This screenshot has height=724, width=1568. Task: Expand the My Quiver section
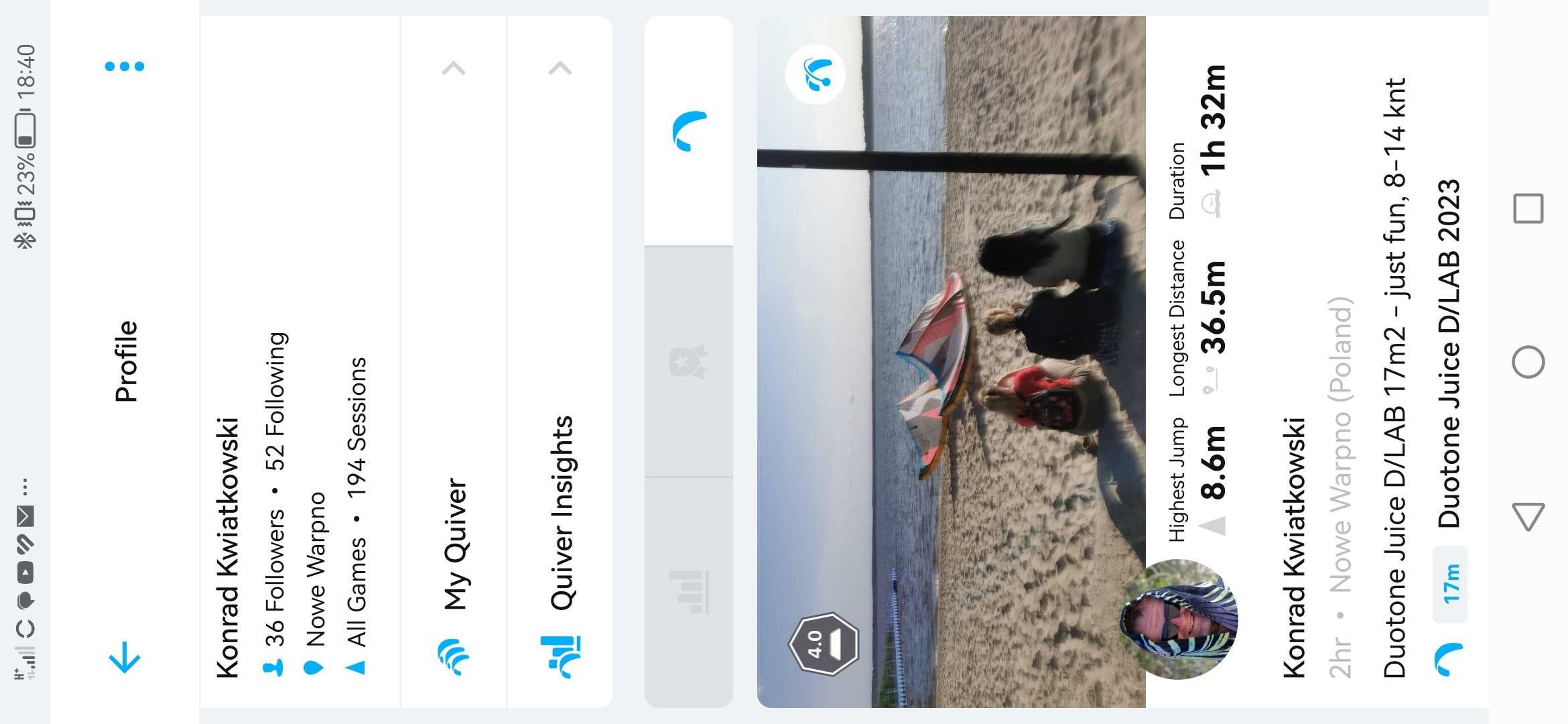point(454,68)
